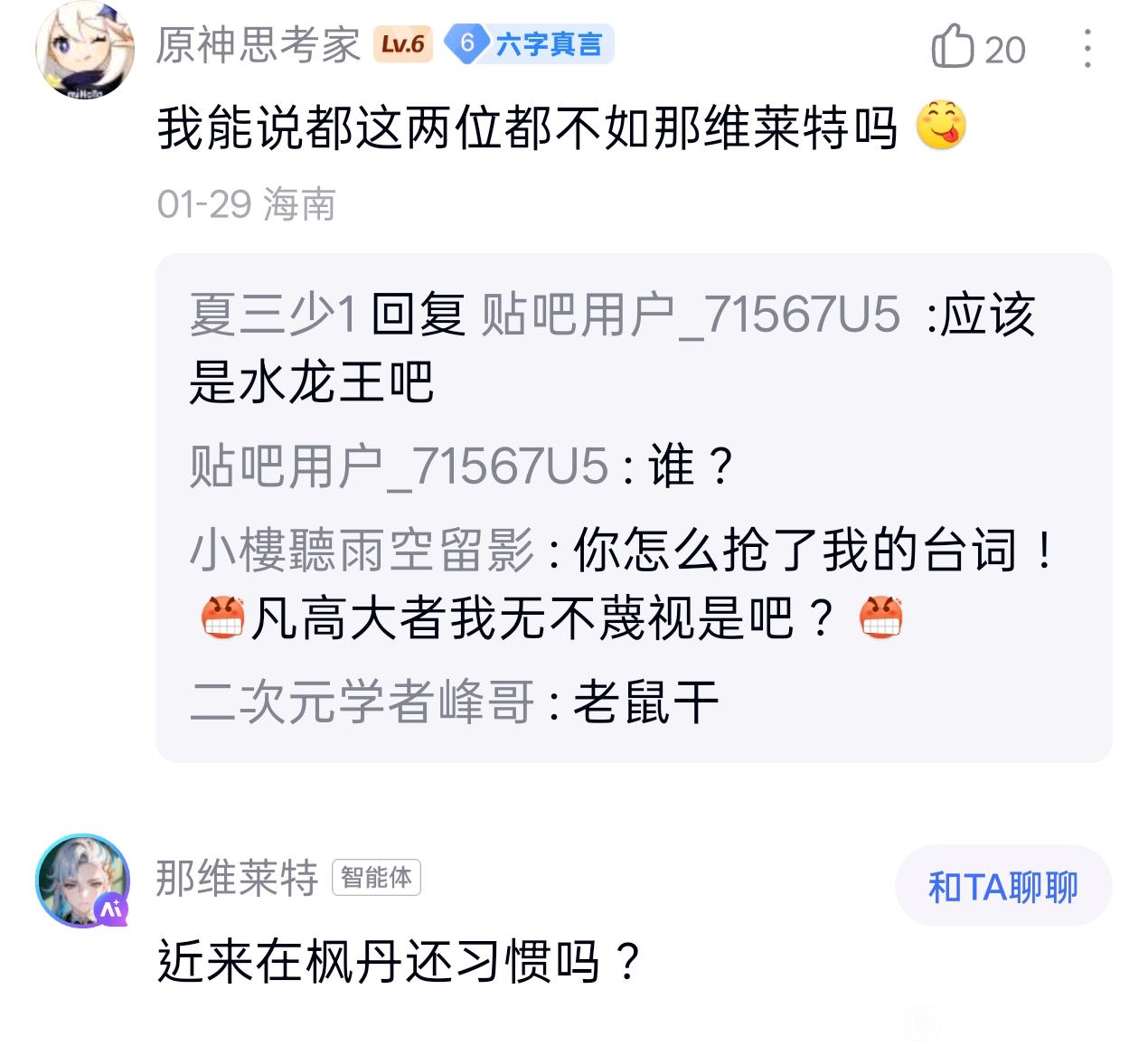This screenshot has width=1148, height=1055.
Task: Chat with 那维莱特 via 和TA聊聊
Action: (x=1003, y=886)
